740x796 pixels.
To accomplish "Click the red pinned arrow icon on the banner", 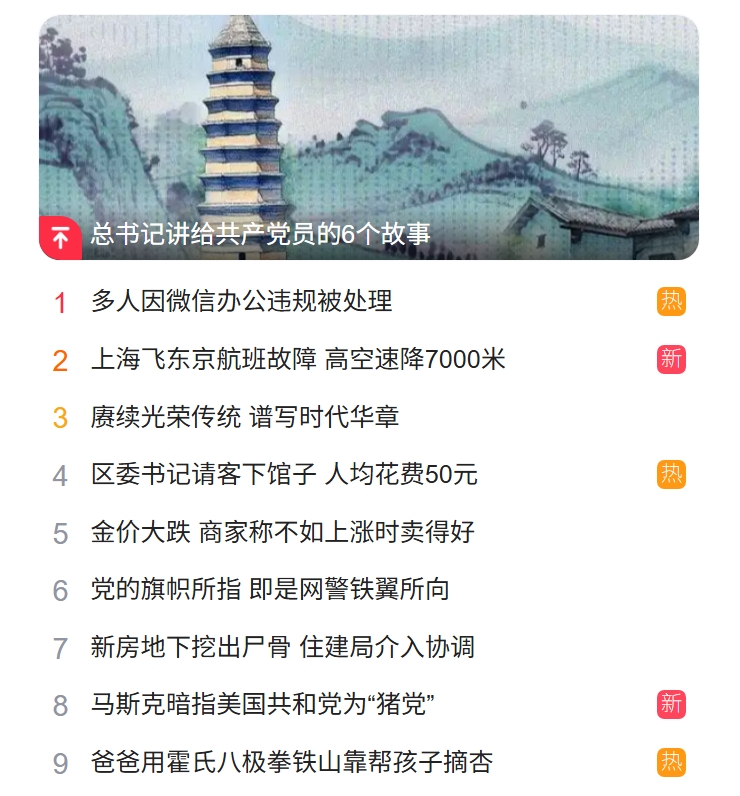I will pos(60,237).
